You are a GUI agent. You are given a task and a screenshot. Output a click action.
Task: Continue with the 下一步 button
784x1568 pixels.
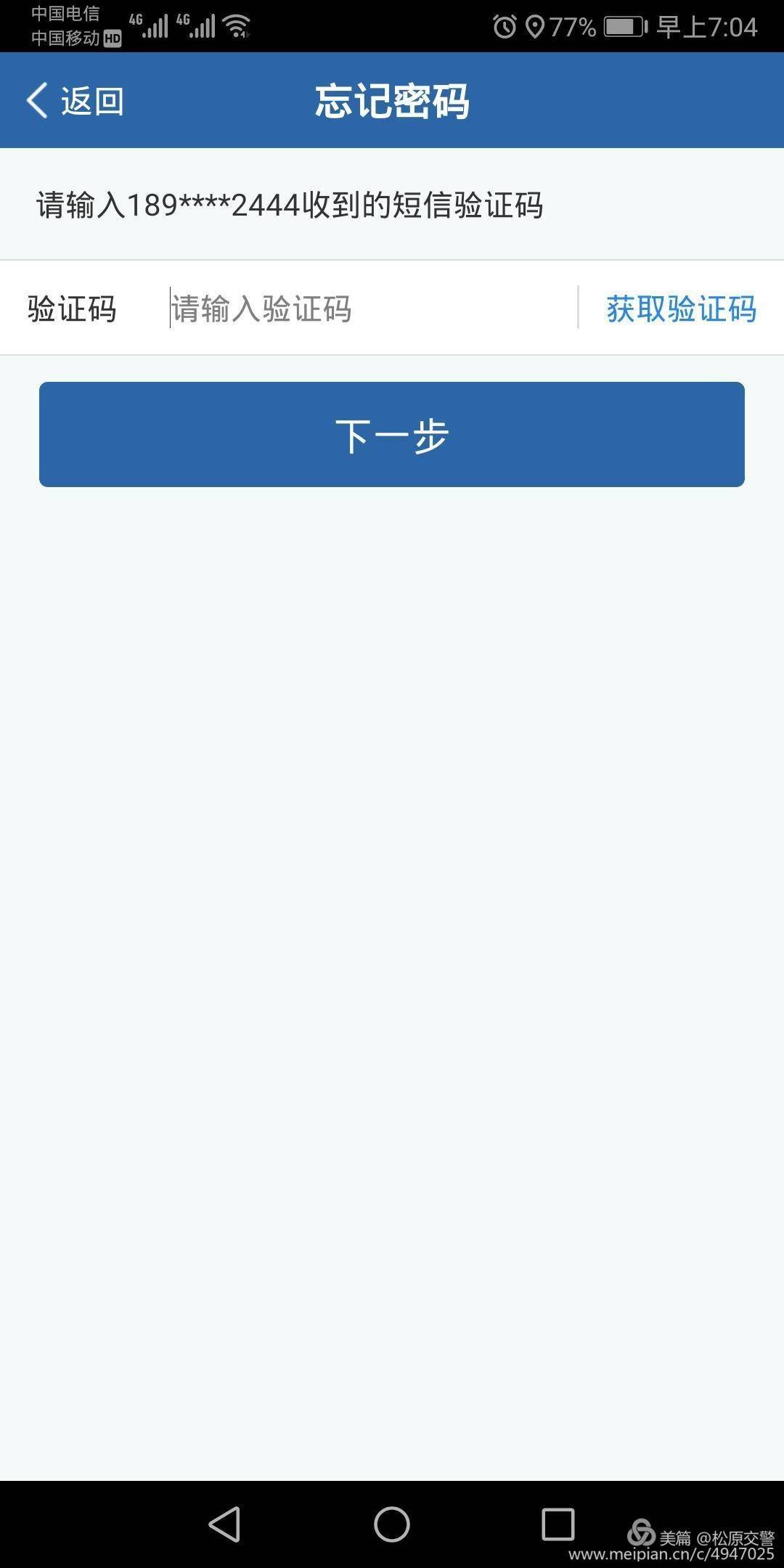pyautogui.click(x=392, y=434)
